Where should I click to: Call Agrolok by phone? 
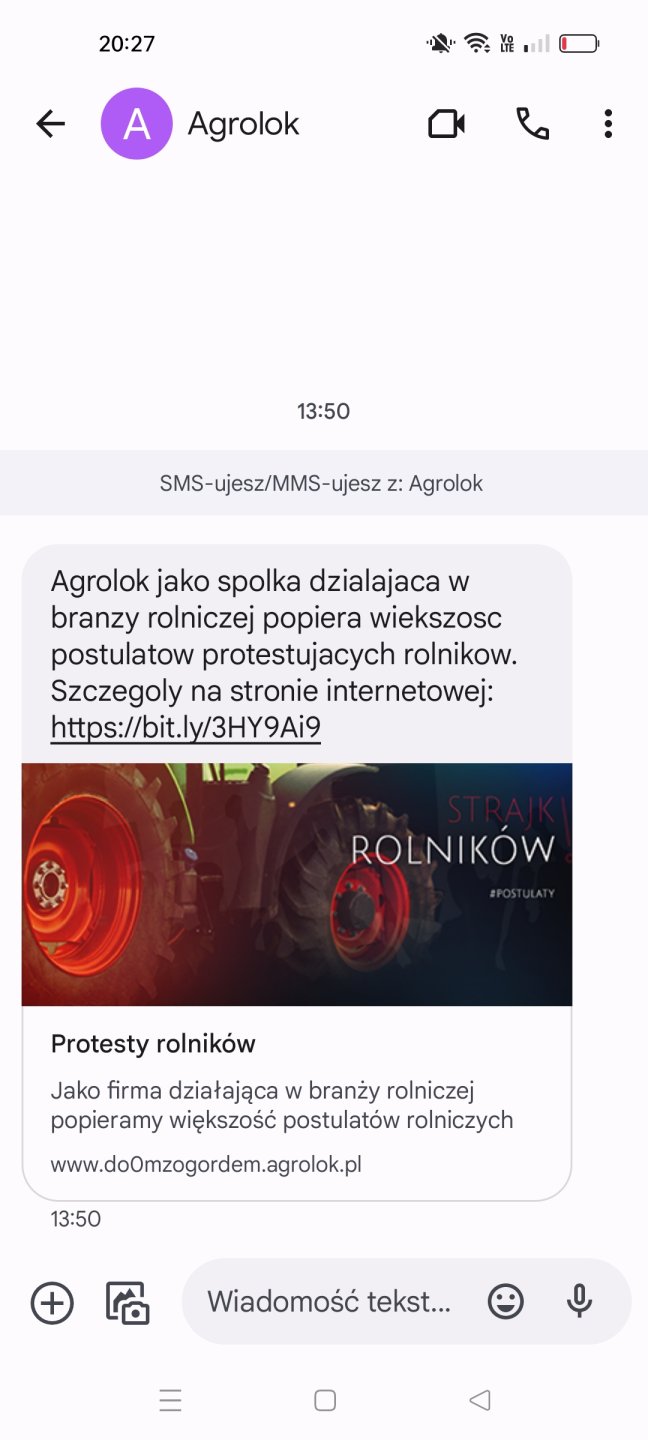point(532,123)
